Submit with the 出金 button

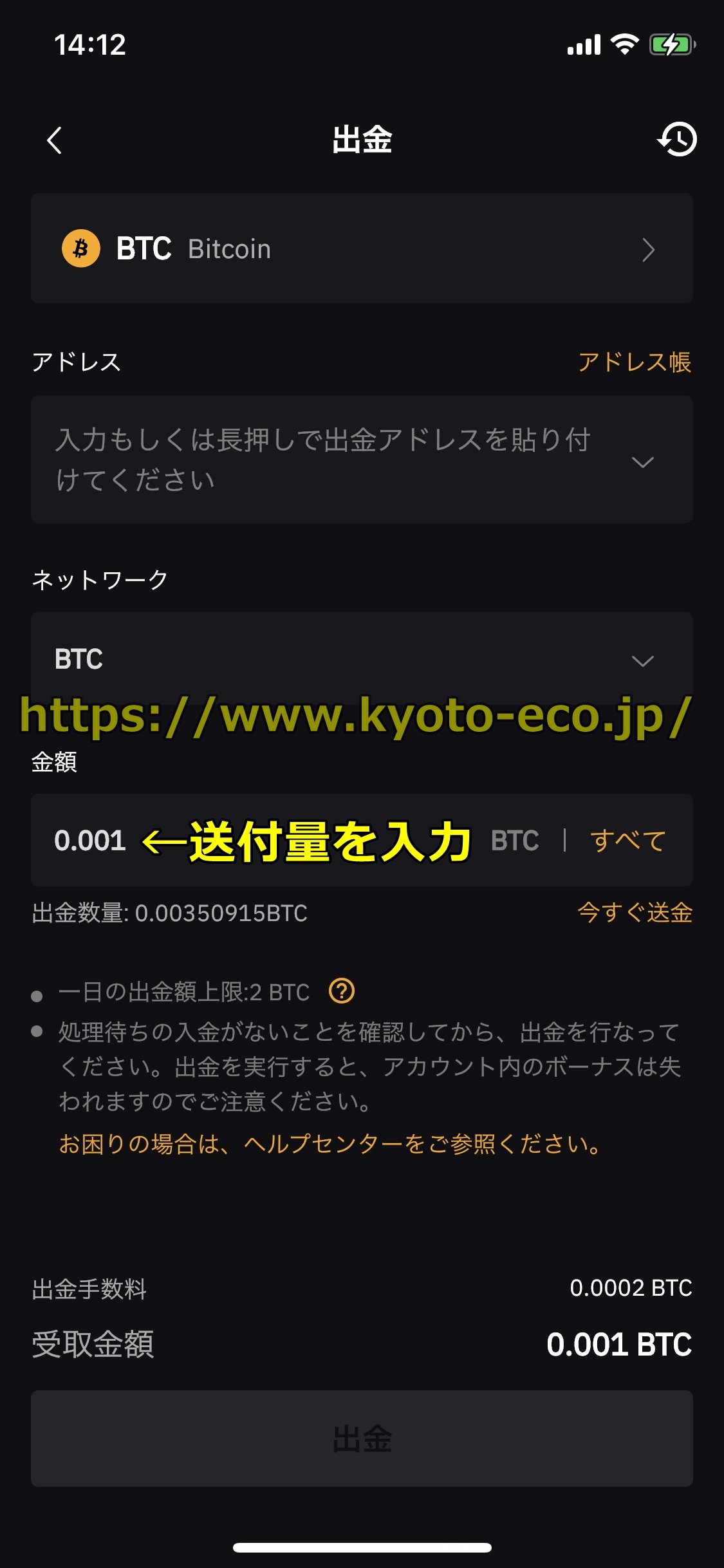tap(361, 1438)
